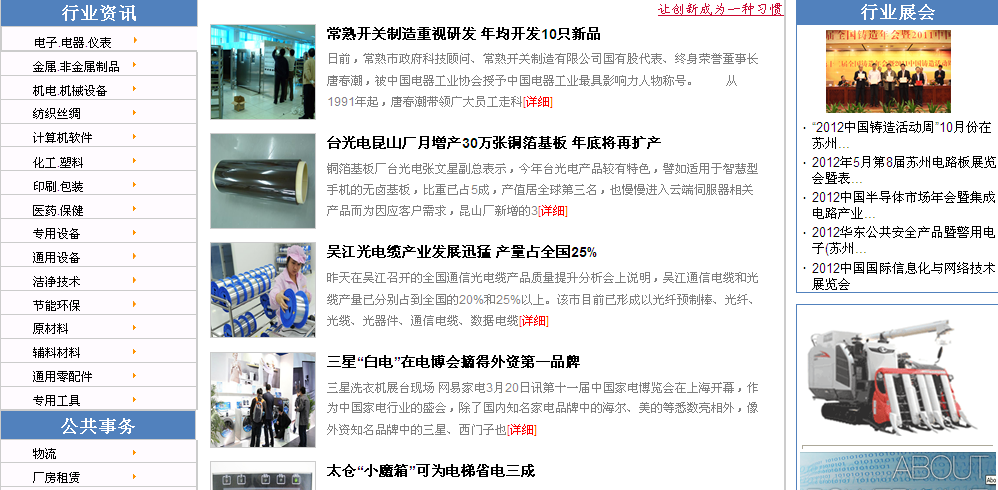
Task: Read the 常熟开关制造重视研发 article
Action: [463, 33]
